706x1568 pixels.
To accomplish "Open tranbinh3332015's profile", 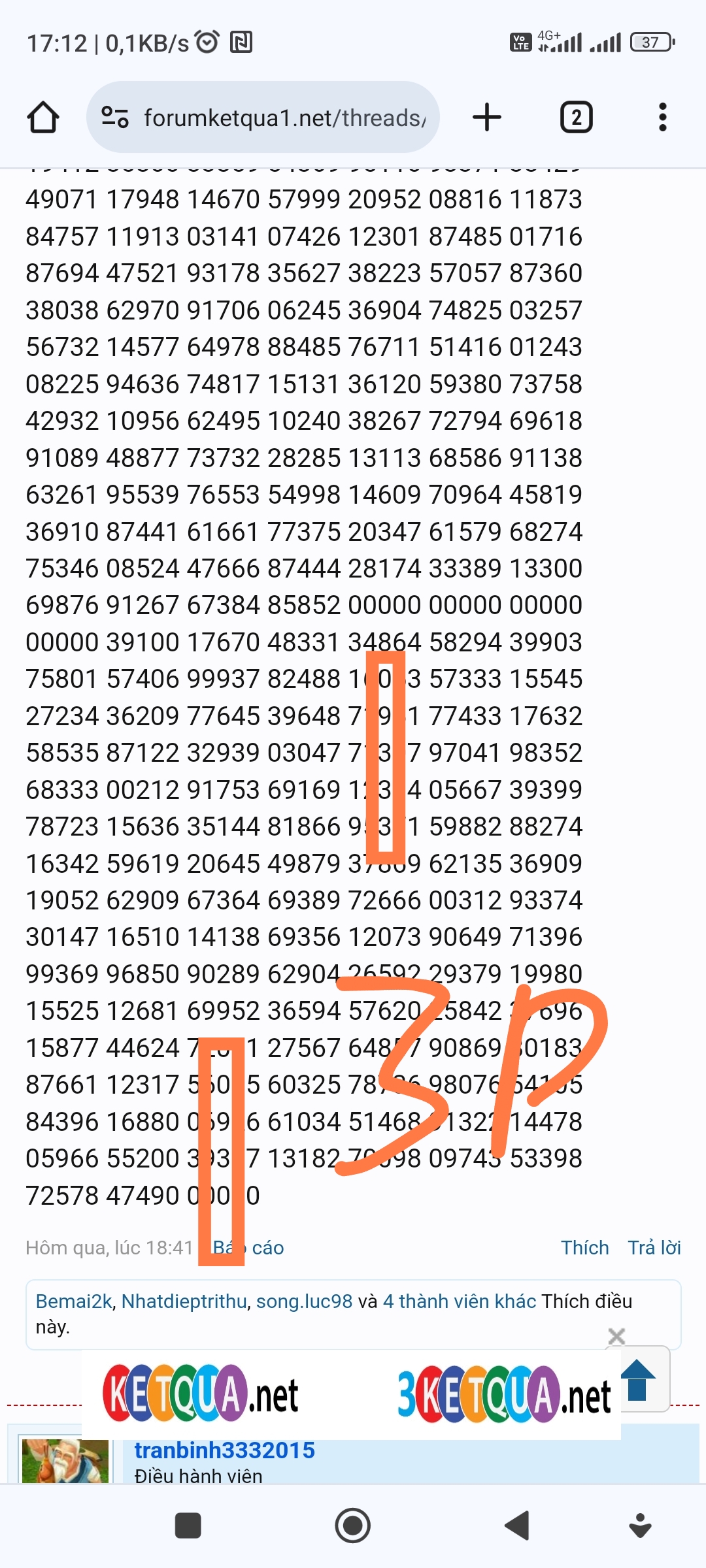I will pyautogui.click(x=224, y=1450).
